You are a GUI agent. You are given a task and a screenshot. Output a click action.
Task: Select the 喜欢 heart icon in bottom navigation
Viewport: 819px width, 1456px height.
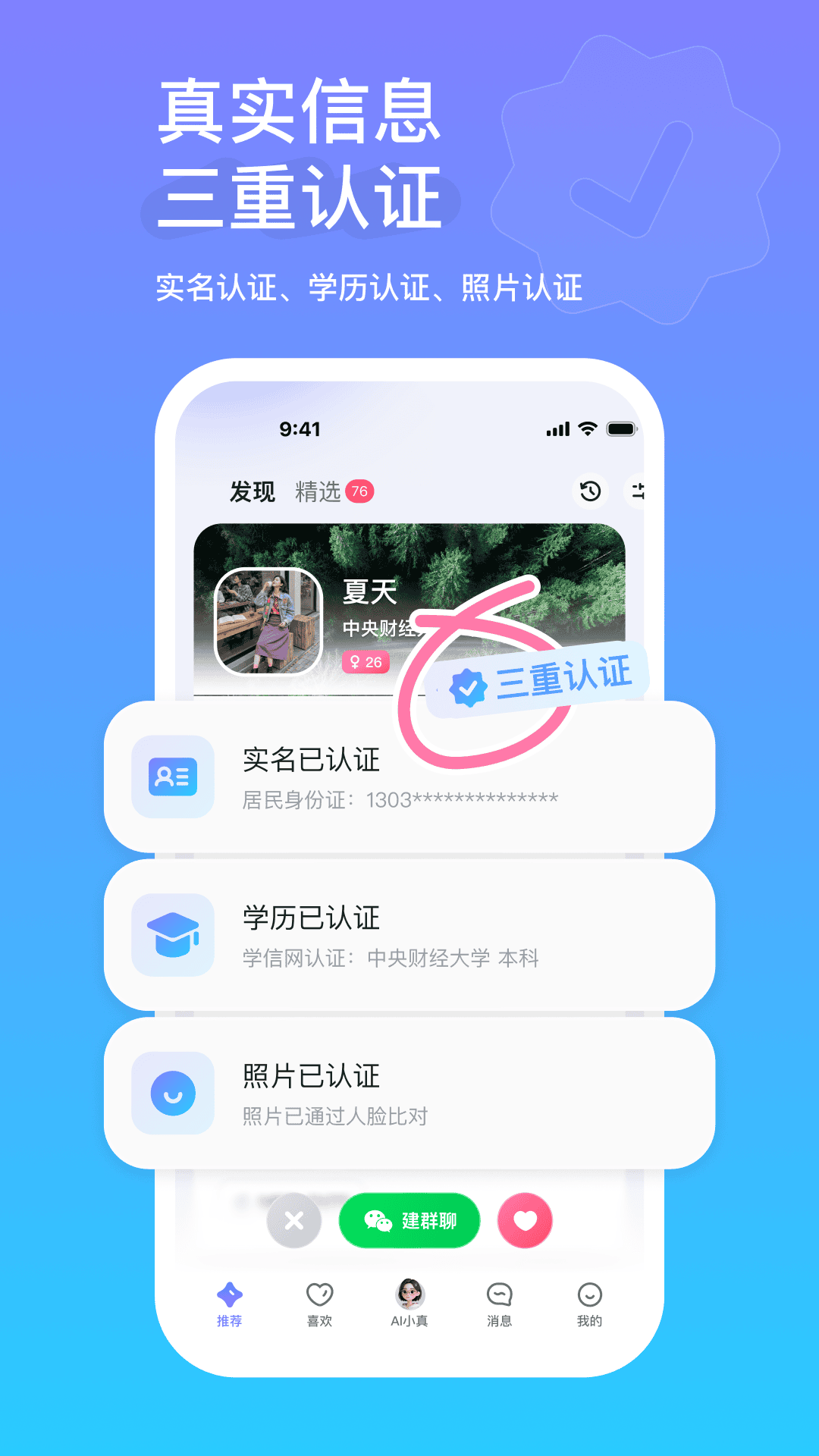(x=318, y=1293)
